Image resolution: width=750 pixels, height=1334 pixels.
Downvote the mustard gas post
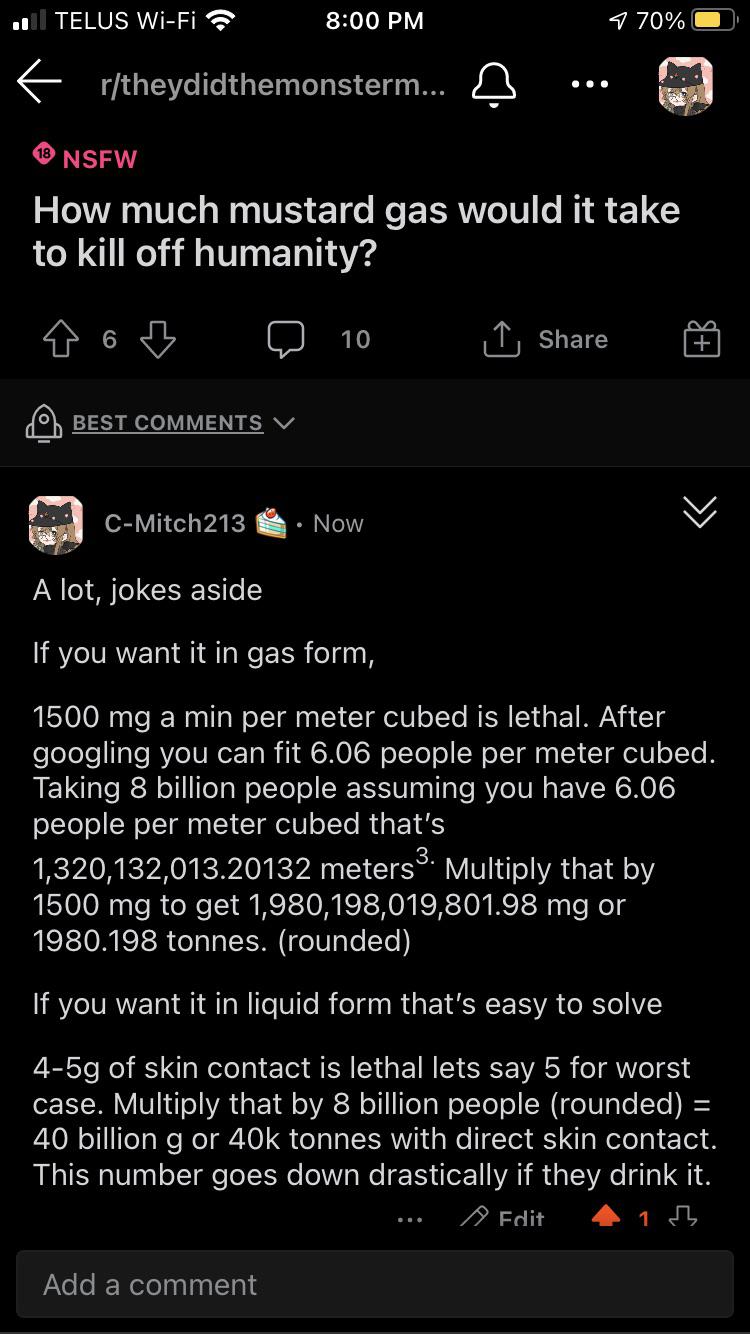click(x=158, y=340)
